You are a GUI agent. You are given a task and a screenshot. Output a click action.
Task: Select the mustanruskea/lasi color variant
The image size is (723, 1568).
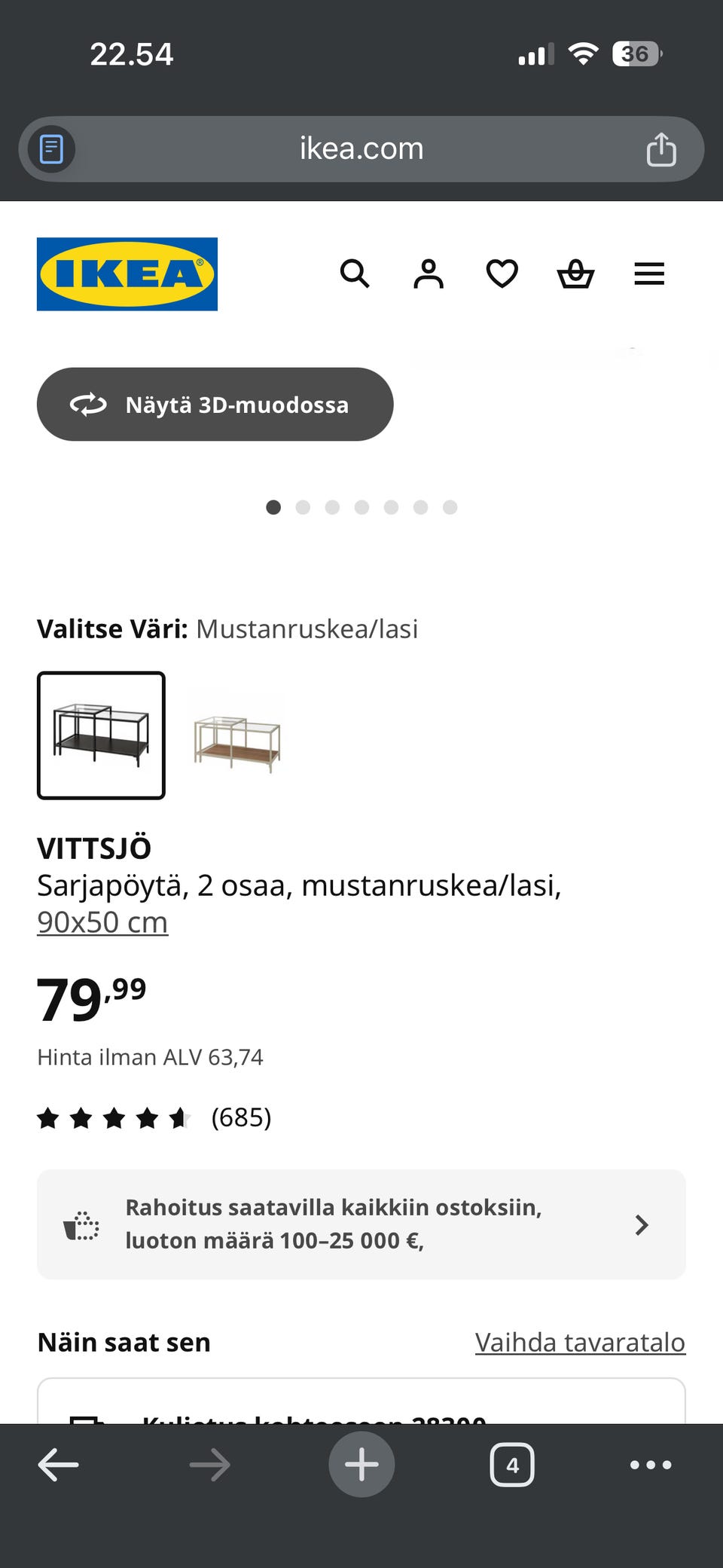101,735
